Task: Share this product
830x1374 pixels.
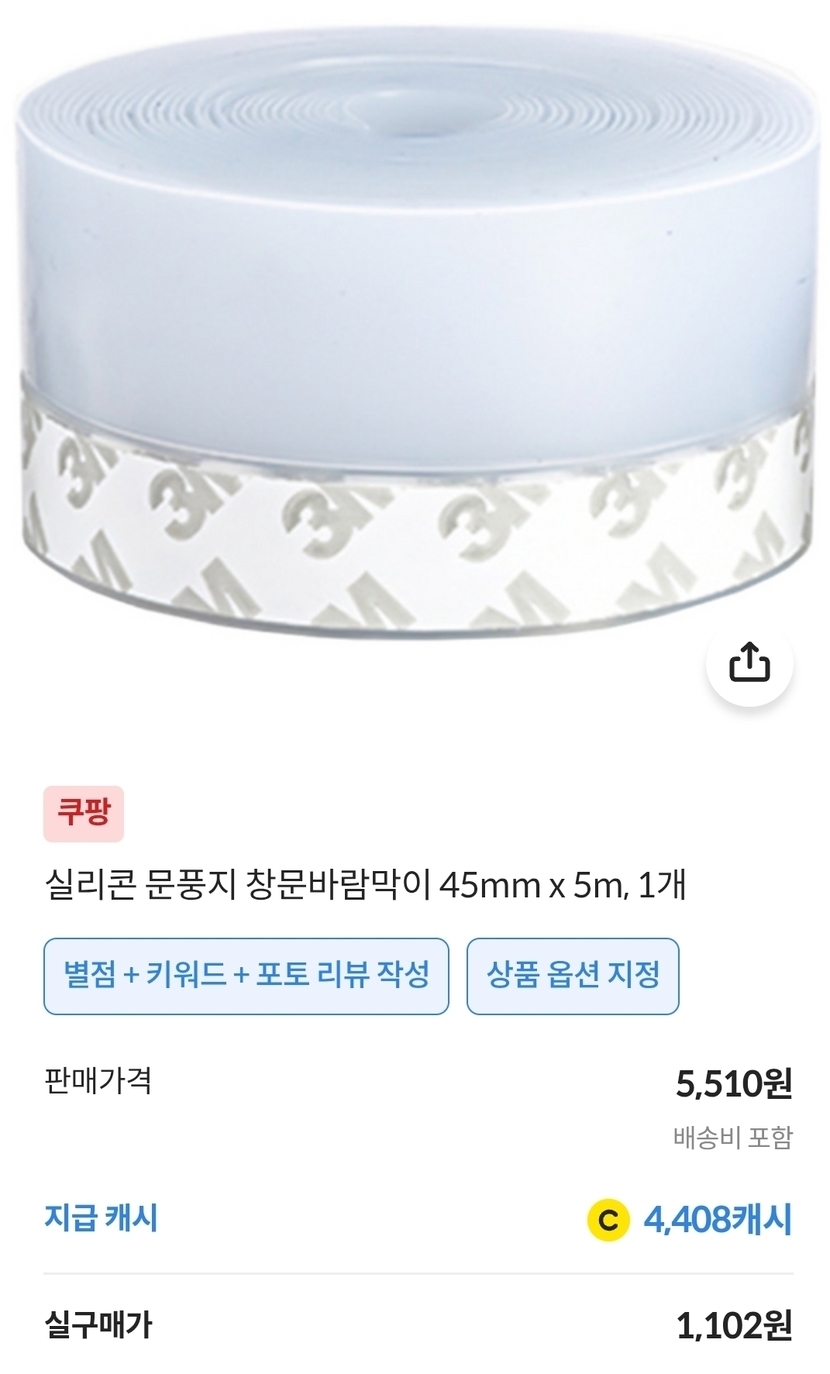Action: coord(750,662)
